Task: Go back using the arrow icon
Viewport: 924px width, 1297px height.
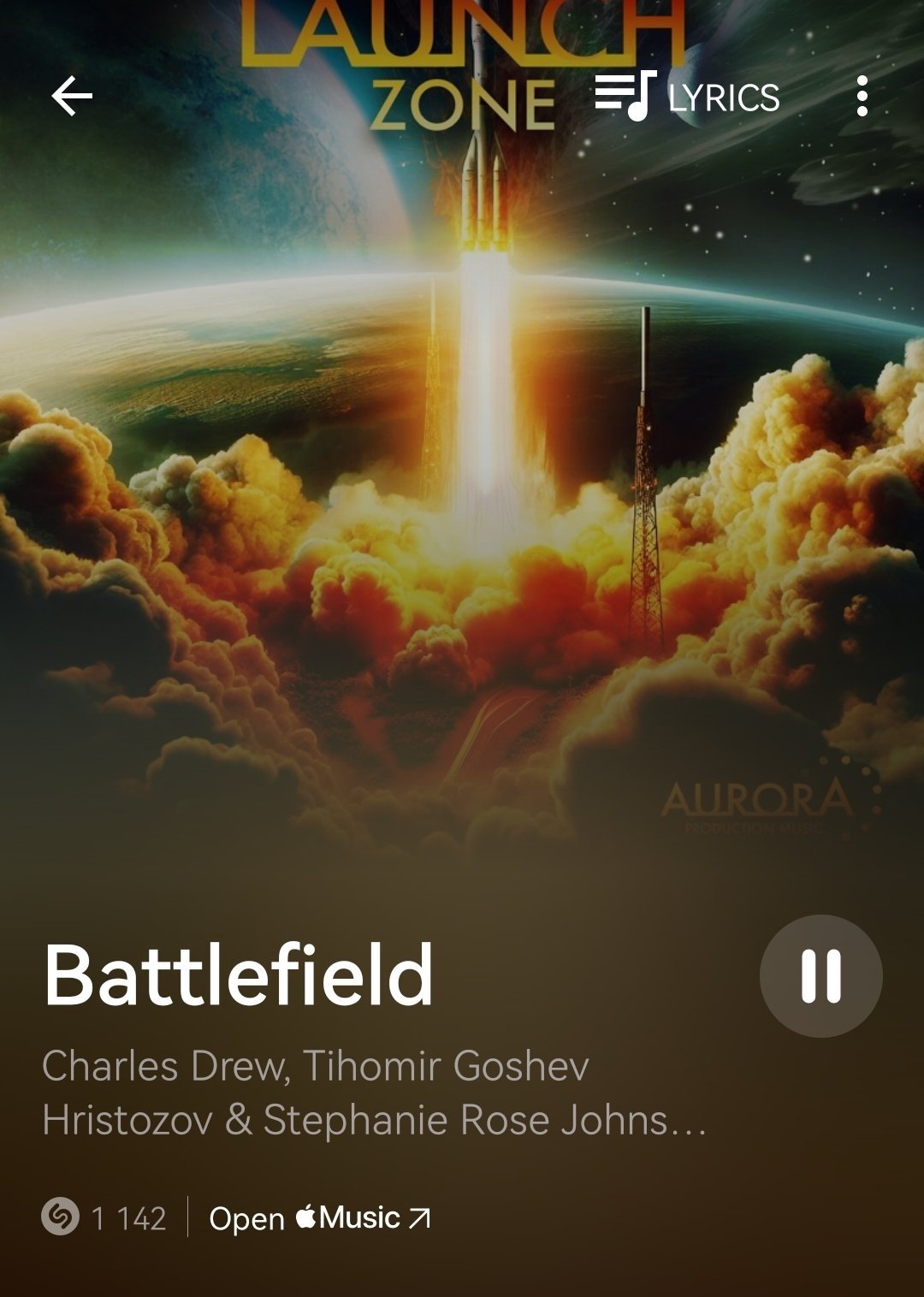Action: point(72,96)
